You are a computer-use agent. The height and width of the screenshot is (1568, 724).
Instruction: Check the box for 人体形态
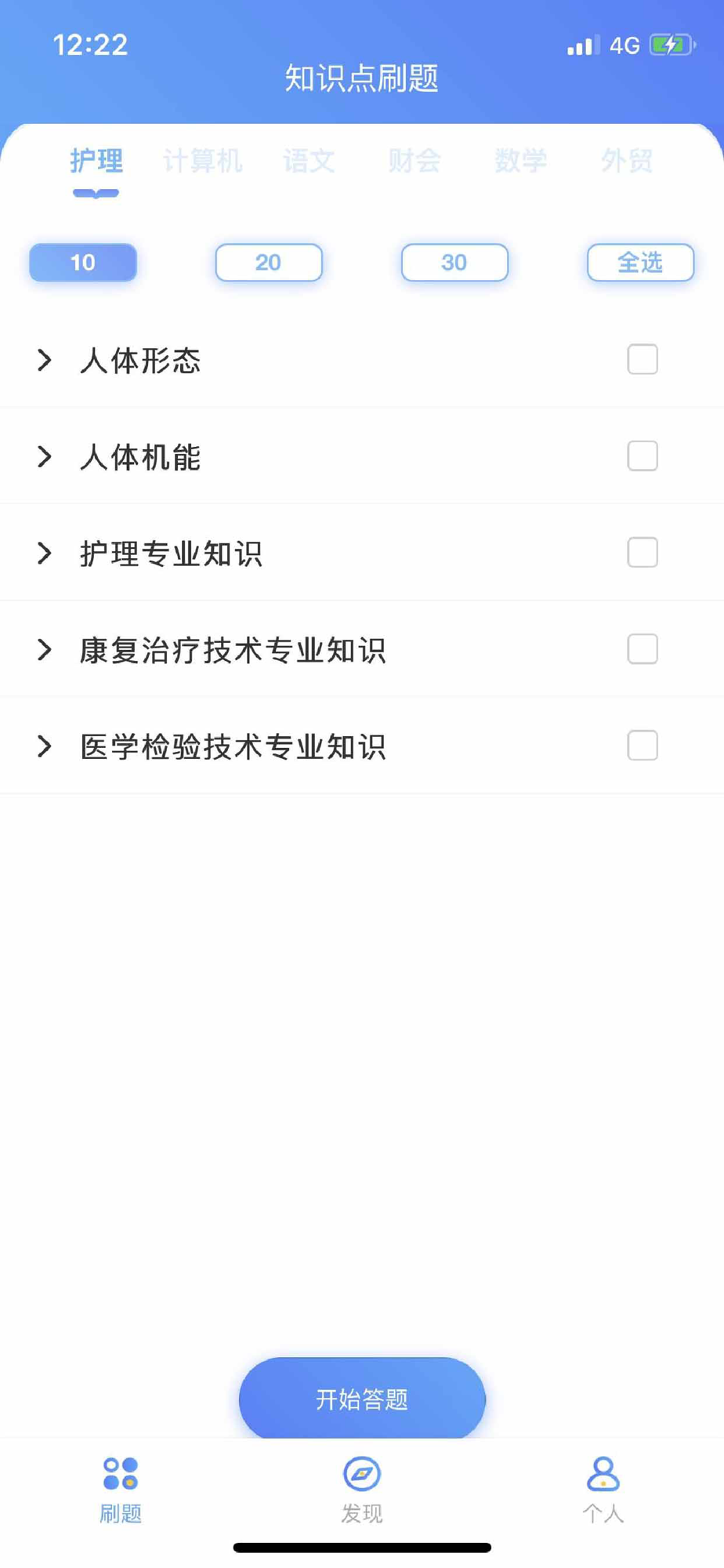(643, 359)
